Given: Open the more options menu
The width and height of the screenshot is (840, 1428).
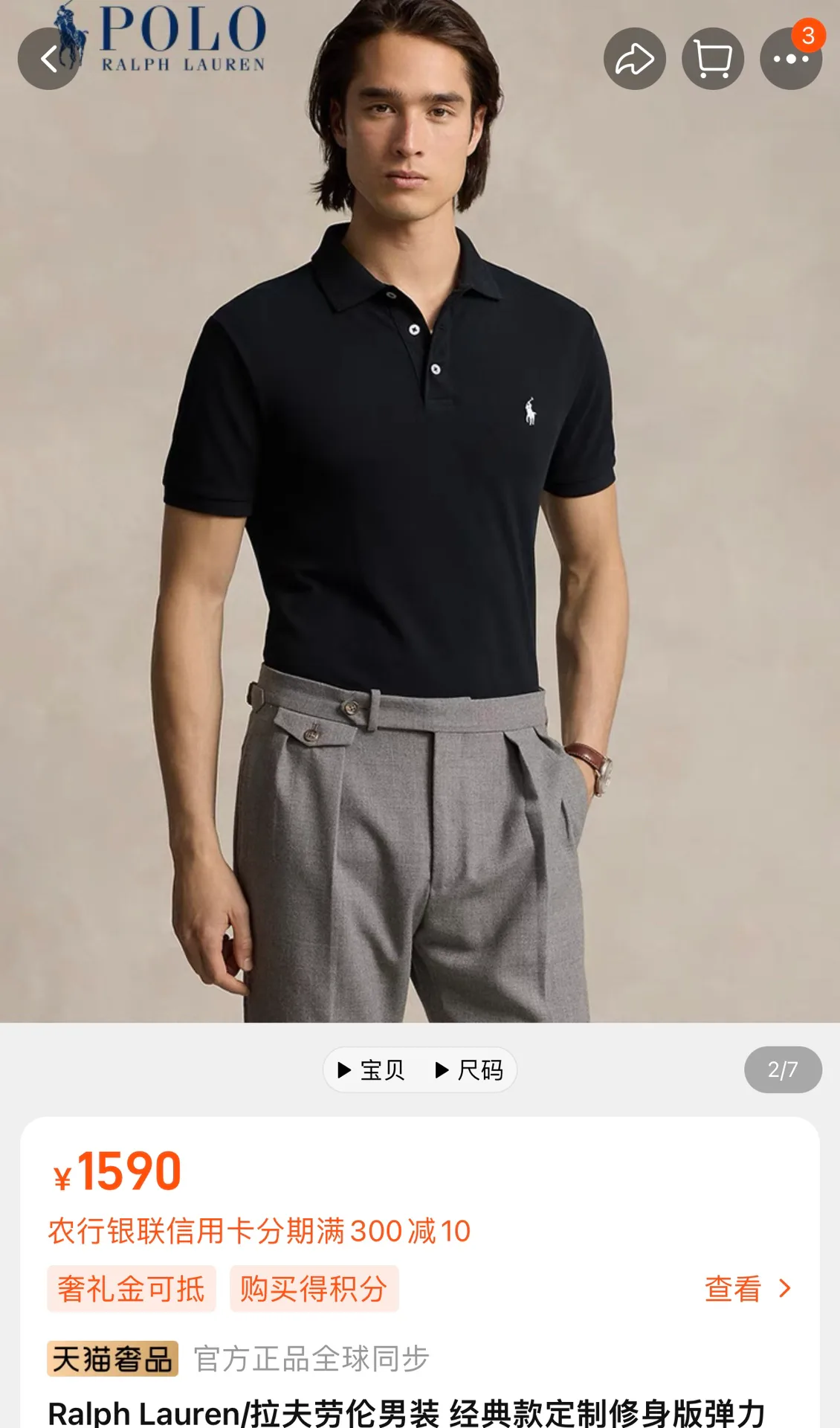Looking at the screenshot, I should 791,59.
